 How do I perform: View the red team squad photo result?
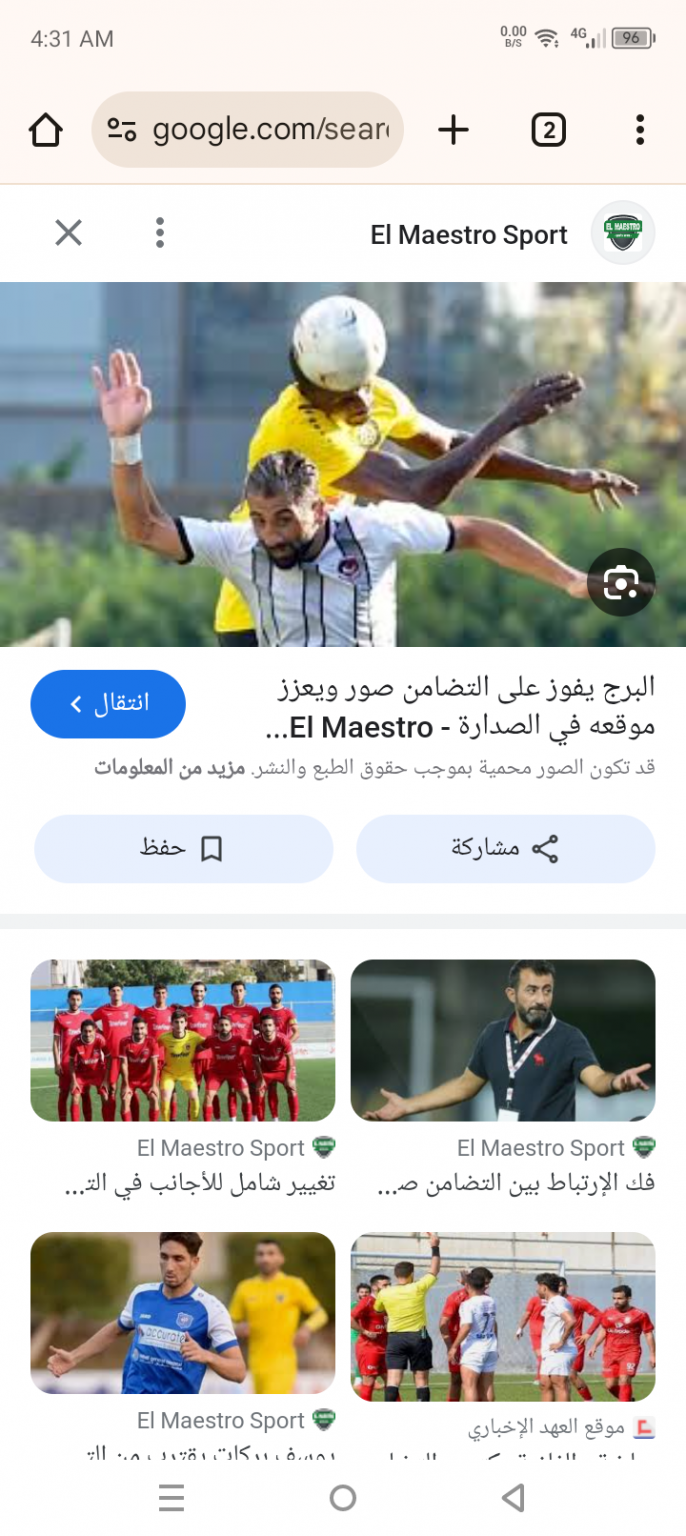pos(183,1040)
